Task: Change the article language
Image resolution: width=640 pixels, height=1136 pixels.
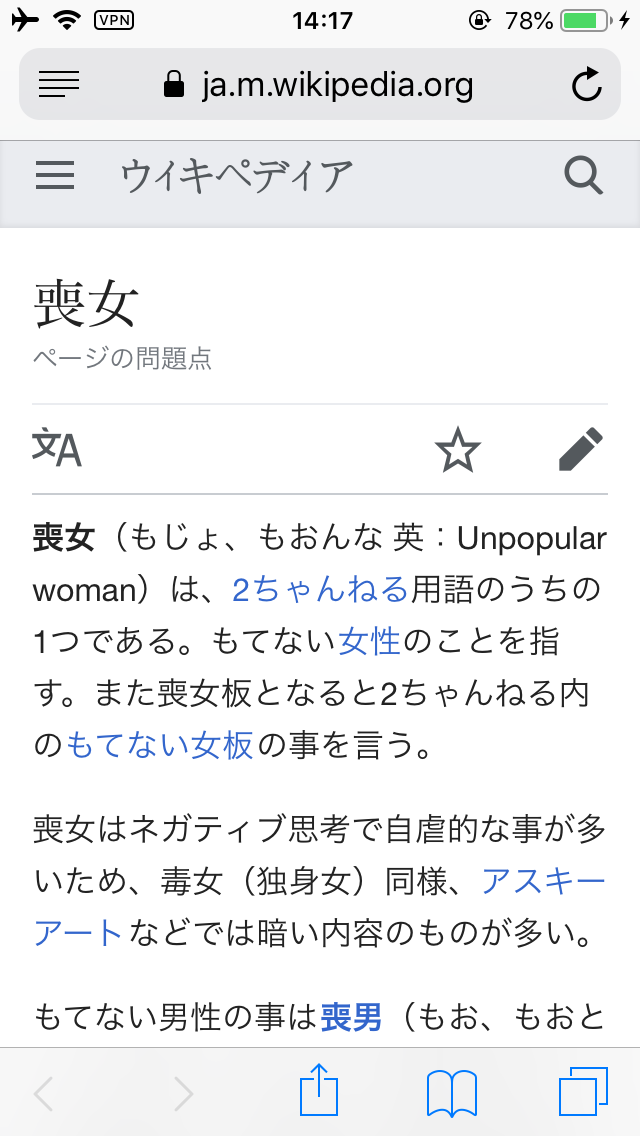Action: 57,449
